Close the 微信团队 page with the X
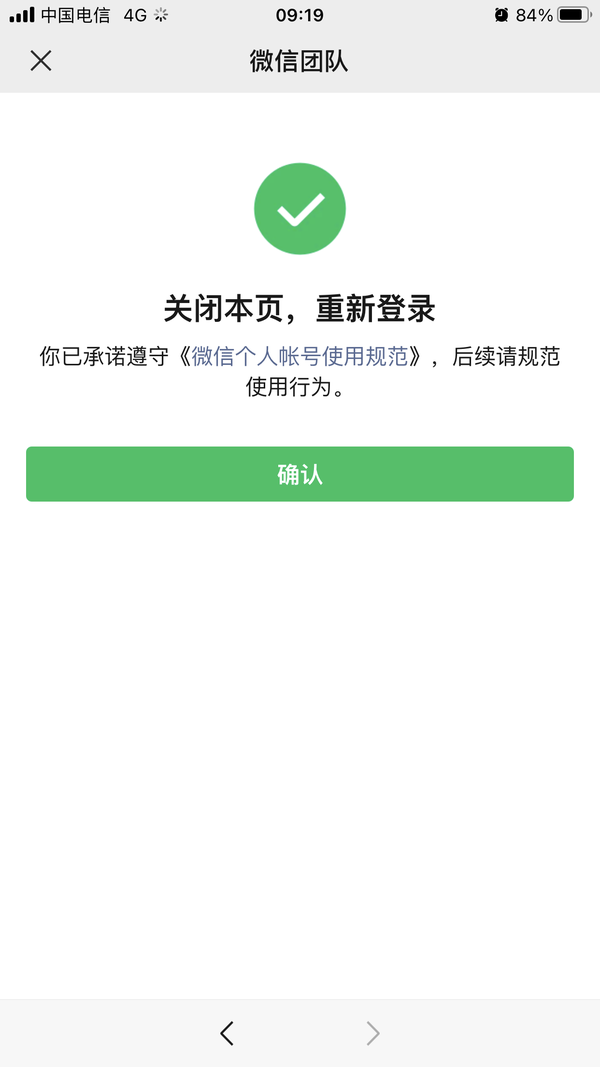Image resolution: width=600 pixels, height=1067 pixels. [x=41, y=61]
